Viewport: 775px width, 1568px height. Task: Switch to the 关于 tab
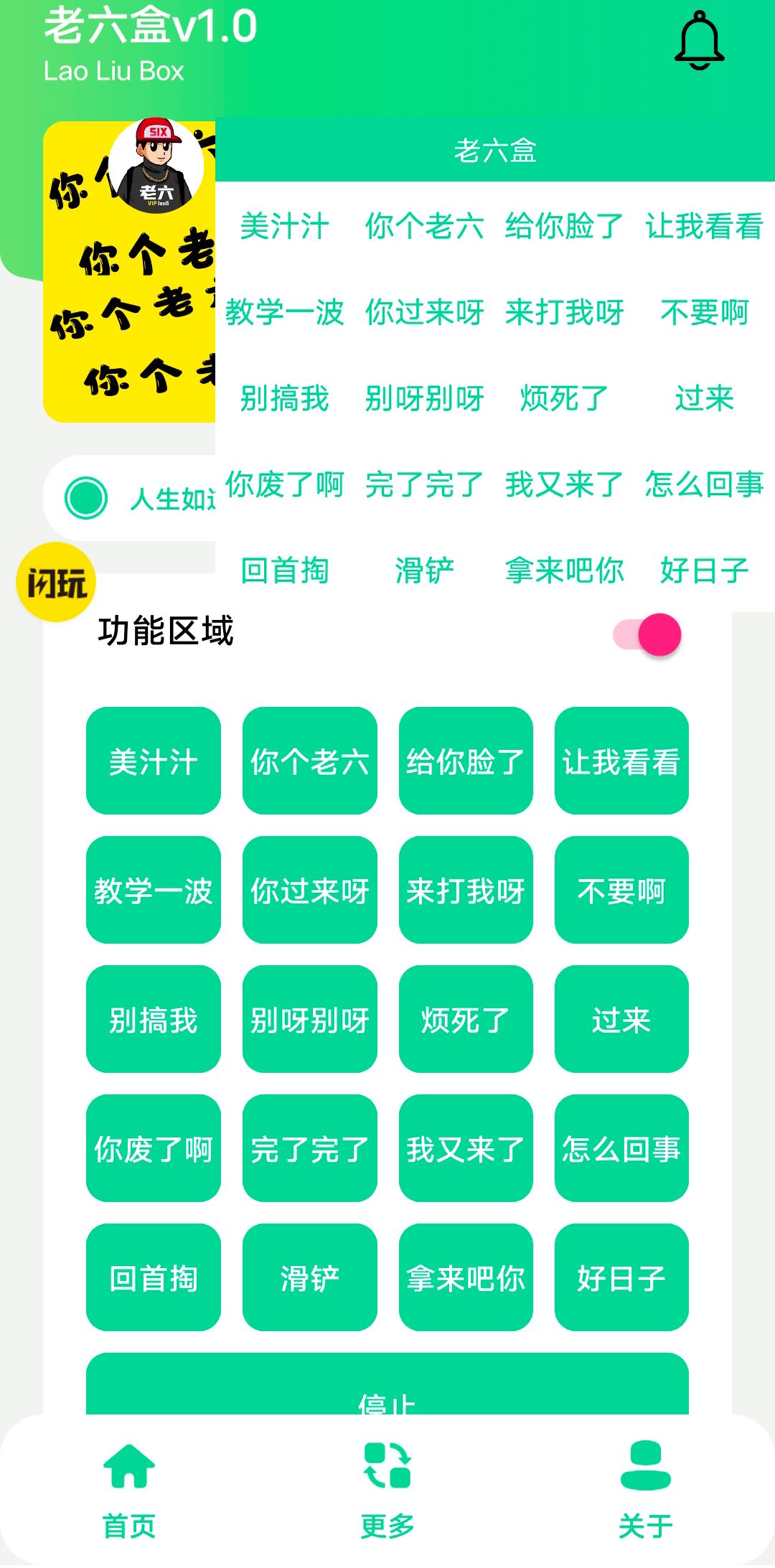pos(644,1525)
